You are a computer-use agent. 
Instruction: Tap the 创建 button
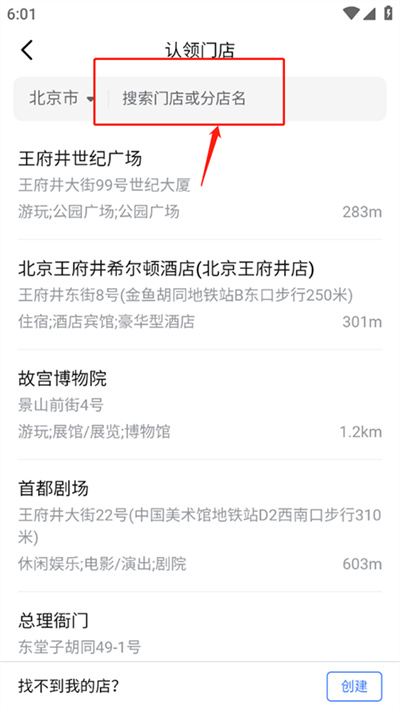[354, 686]
